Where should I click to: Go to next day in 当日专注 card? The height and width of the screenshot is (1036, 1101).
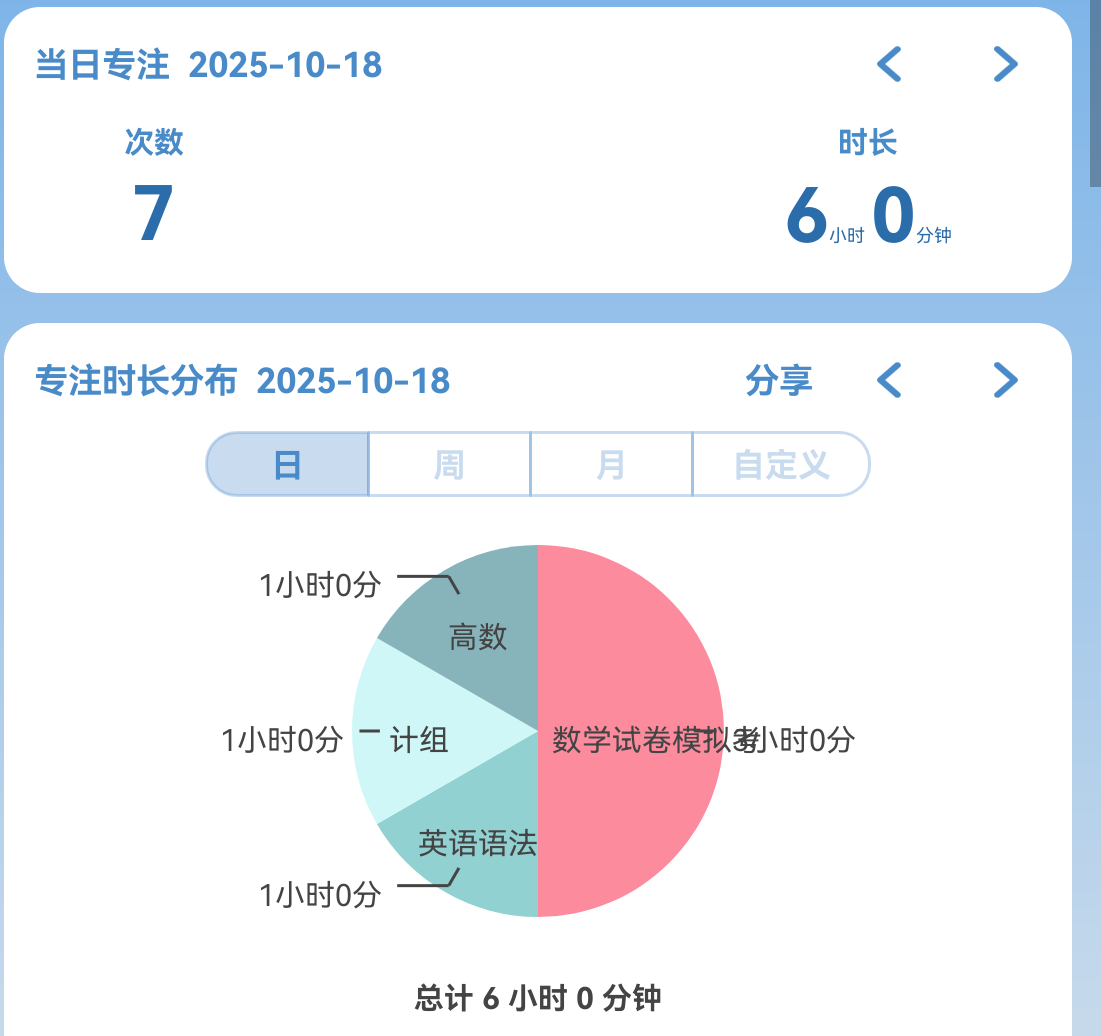[x=1005, y=65]
